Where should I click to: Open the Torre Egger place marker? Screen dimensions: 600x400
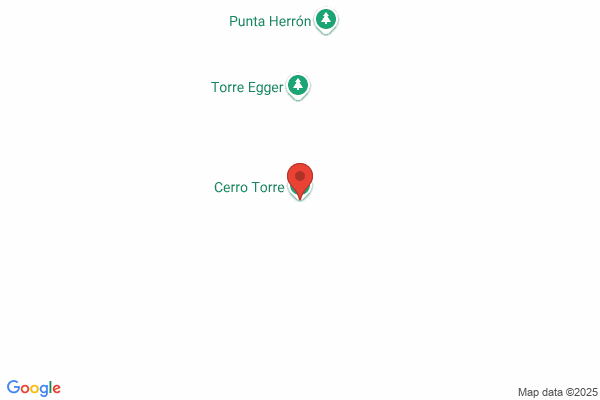pyautogui.click(x=298, y=86)
